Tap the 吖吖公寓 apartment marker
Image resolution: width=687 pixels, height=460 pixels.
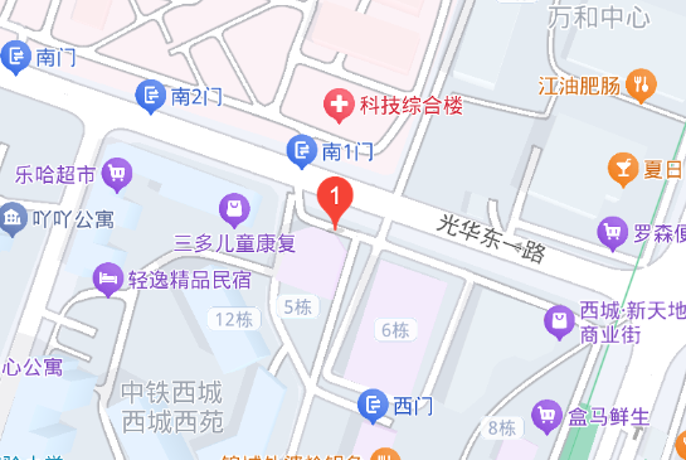click(12, 219)
